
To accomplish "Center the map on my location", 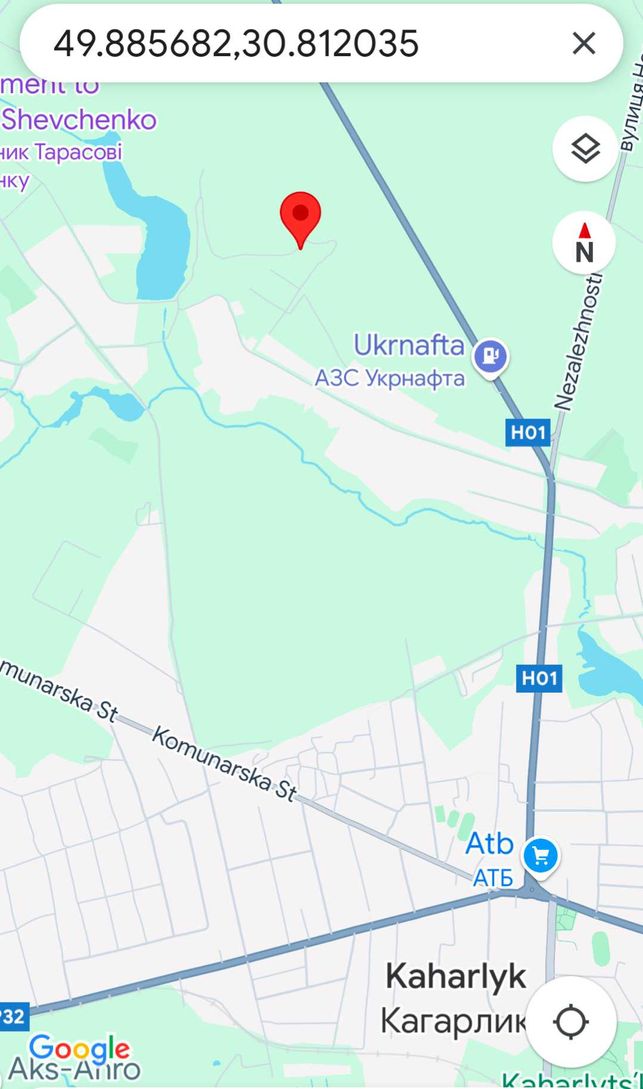I will coord(571,1021).
